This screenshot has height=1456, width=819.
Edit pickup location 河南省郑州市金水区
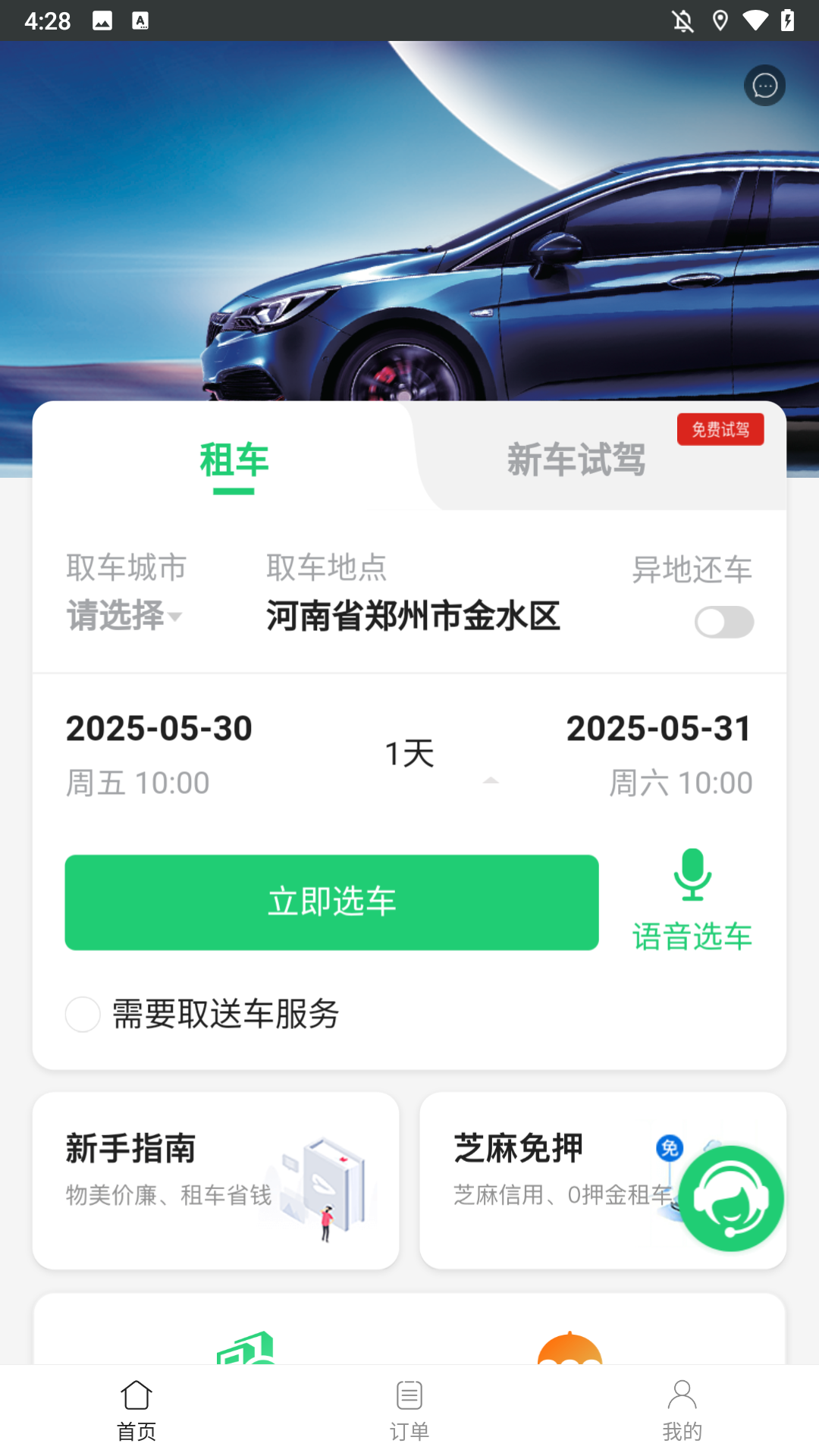pos(412,616)
